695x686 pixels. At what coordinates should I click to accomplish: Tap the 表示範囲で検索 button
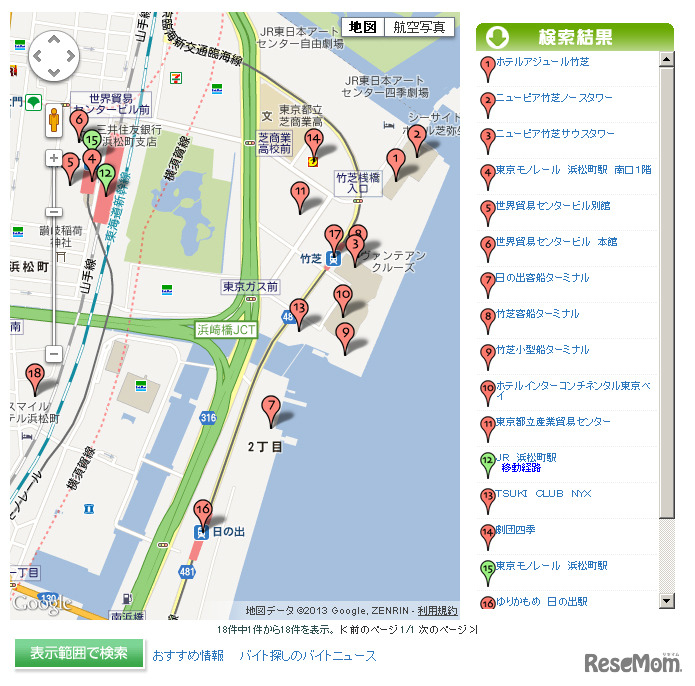pos(79,653)
